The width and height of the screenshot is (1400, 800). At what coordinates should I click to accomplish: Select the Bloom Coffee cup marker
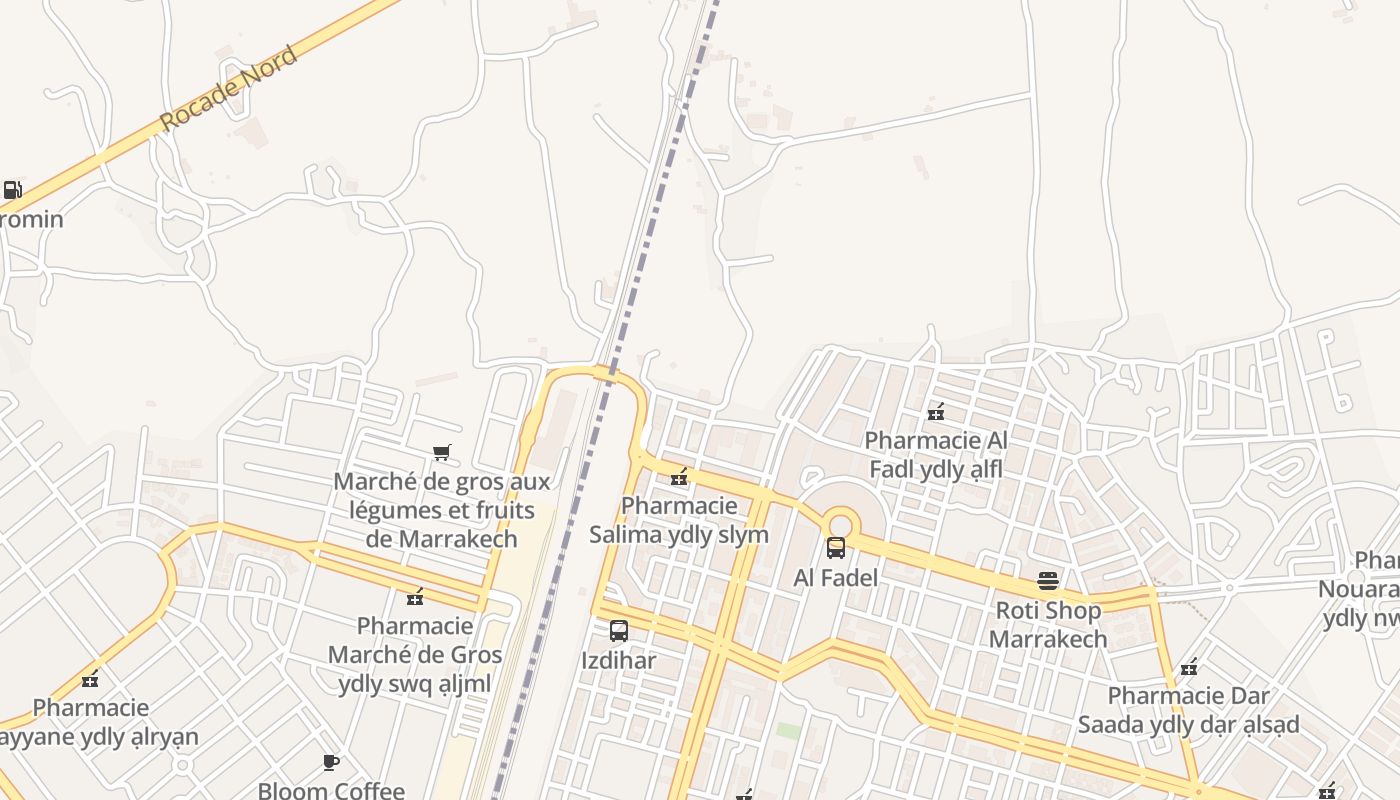pos(331,763)
